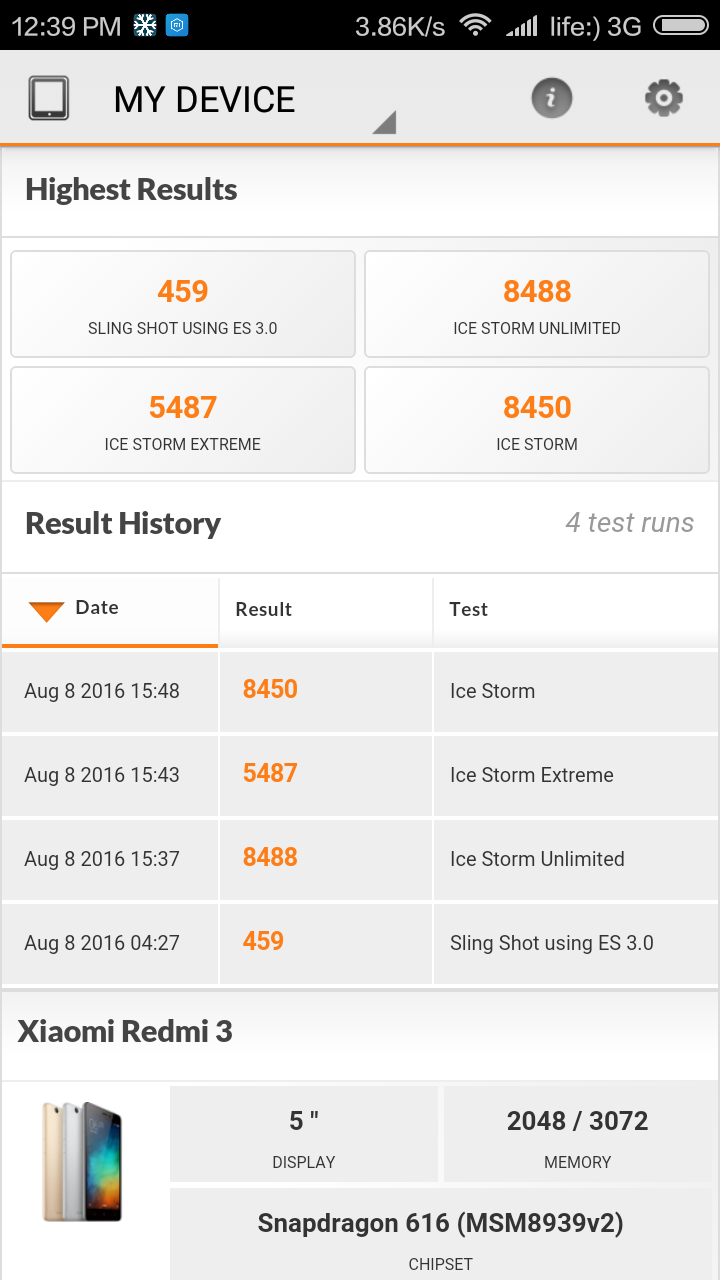Sort result history by Test column
This screenshot has height=1280, width=720.
click(x=469, y=609)
